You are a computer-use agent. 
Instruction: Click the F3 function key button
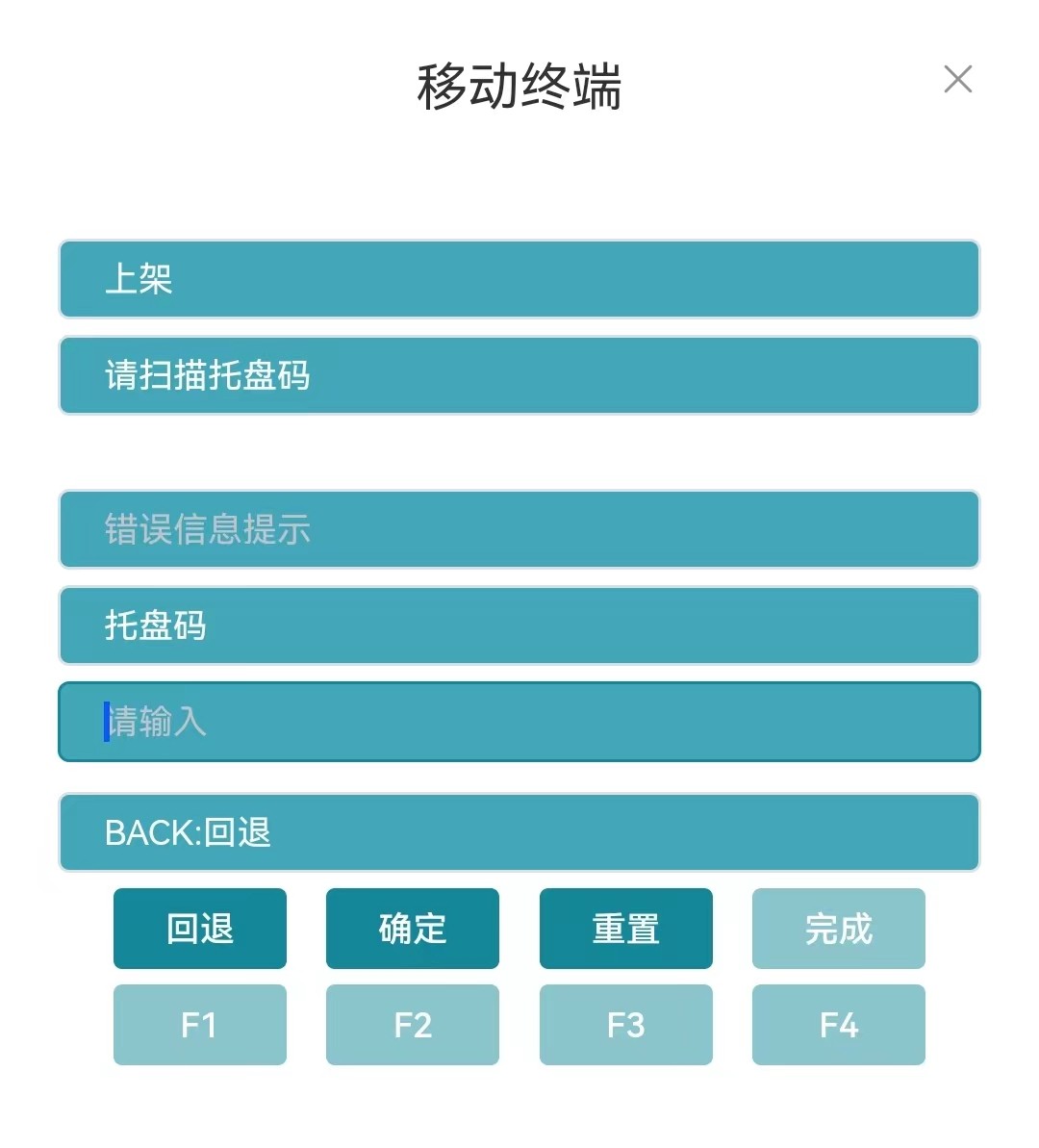click(625, 1025)
